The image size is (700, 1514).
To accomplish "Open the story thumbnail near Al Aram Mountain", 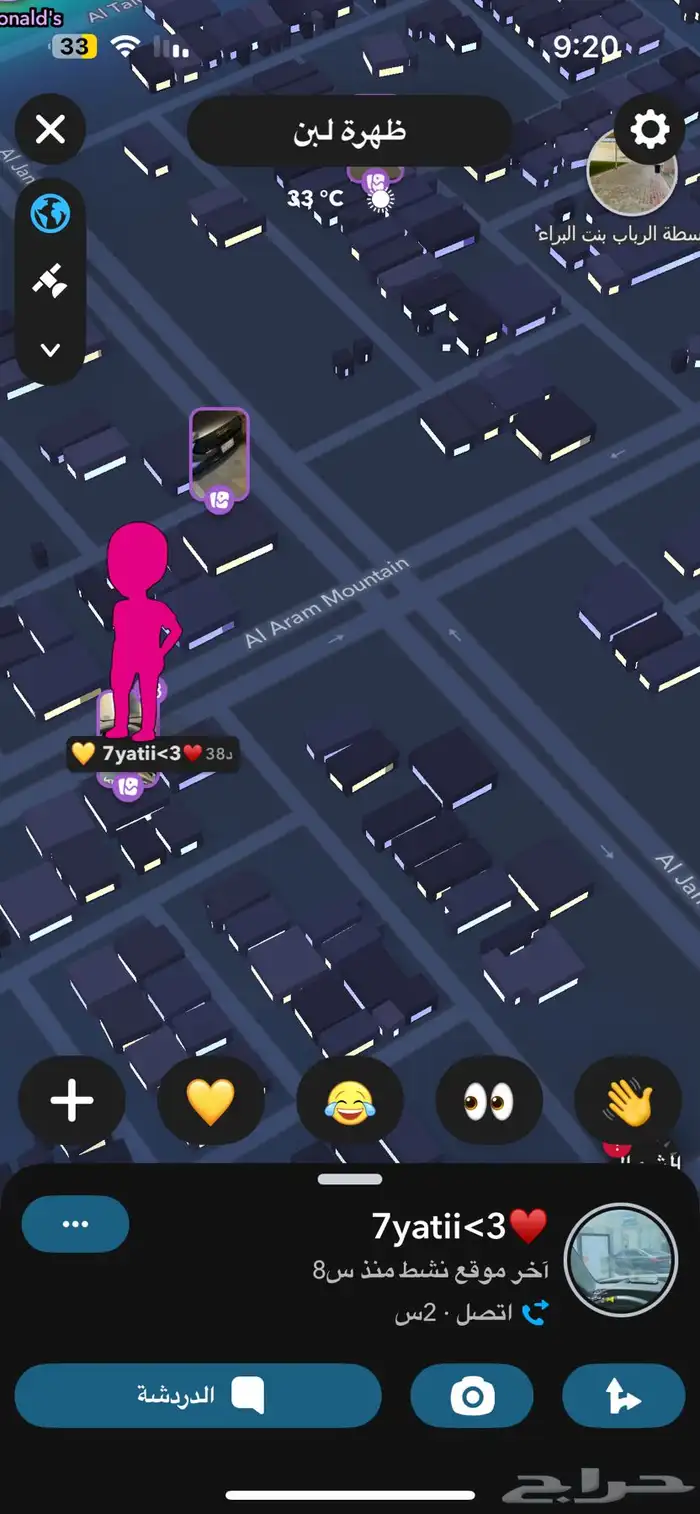I will point(219,455).
